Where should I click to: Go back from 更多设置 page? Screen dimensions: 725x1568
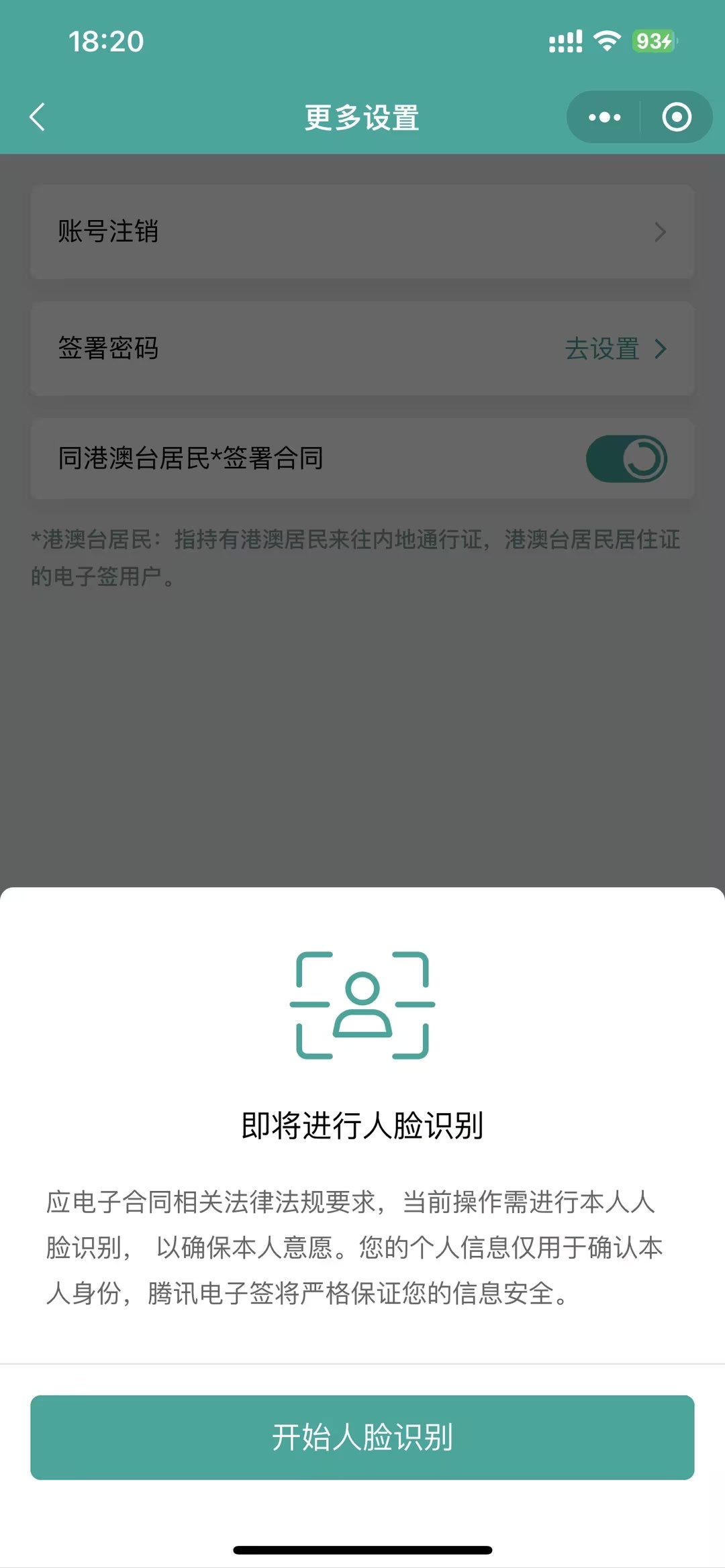point(38,117)
